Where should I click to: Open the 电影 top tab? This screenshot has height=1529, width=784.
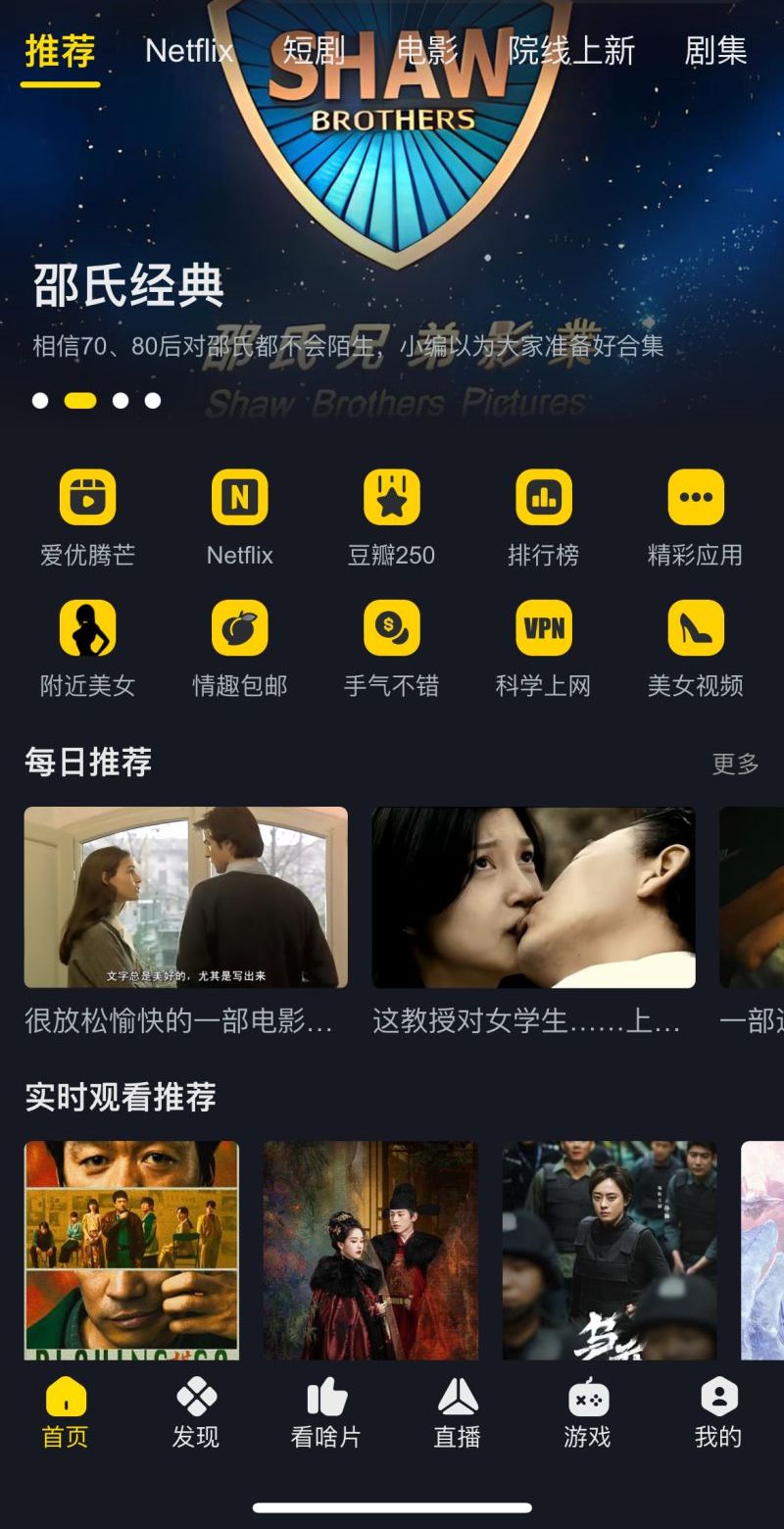427,50
